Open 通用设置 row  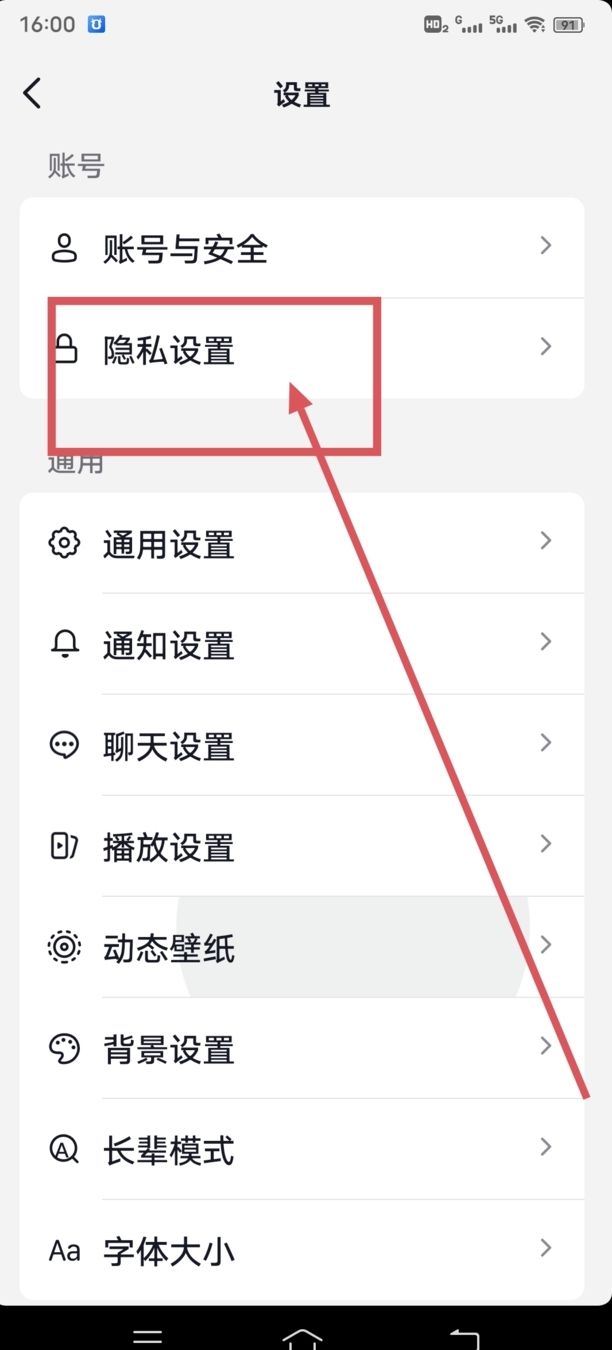click(x=300, y=544)
